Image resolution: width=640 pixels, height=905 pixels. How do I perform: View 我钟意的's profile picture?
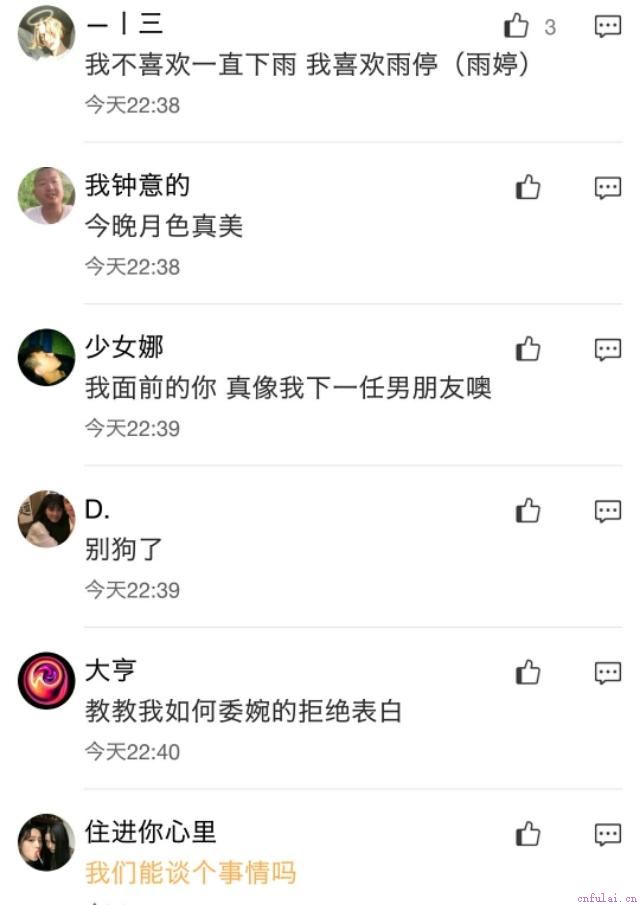[46, 195]
